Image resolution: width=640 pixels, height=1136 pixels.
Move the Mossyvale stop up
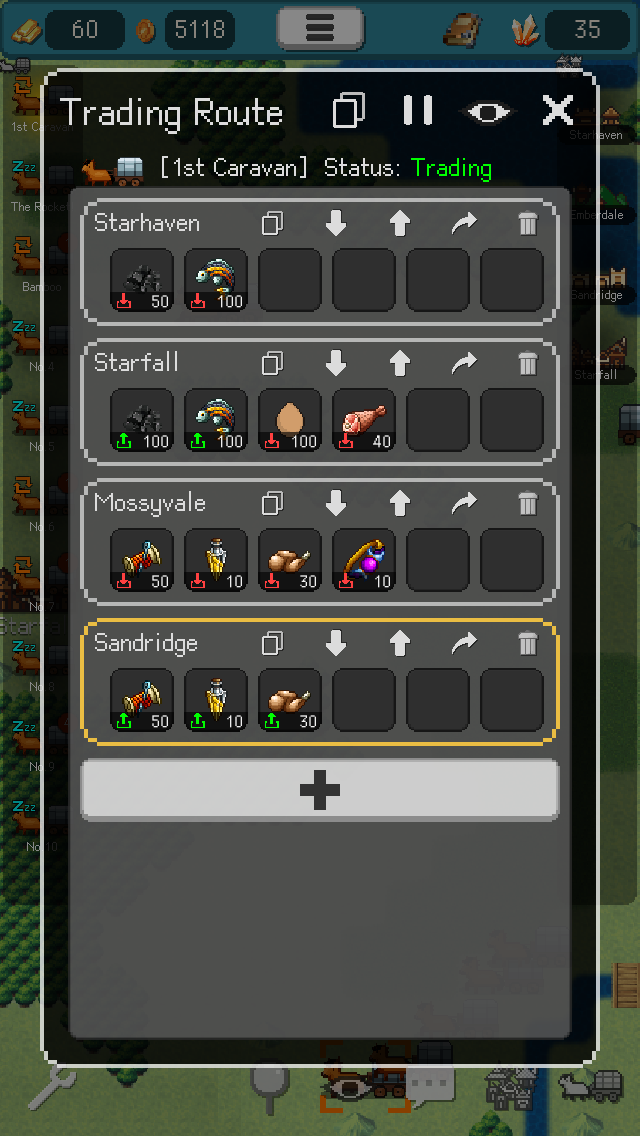tap(399, 503)
